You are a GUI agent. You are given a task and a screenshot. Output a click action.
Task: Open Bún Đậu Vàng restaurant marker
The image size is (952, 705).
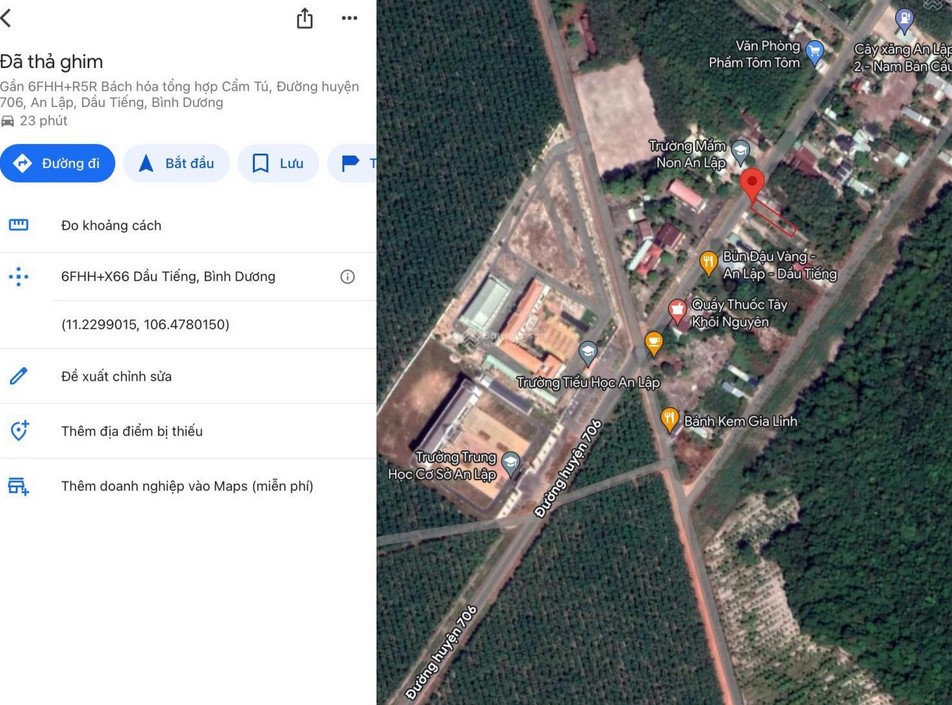708,263
